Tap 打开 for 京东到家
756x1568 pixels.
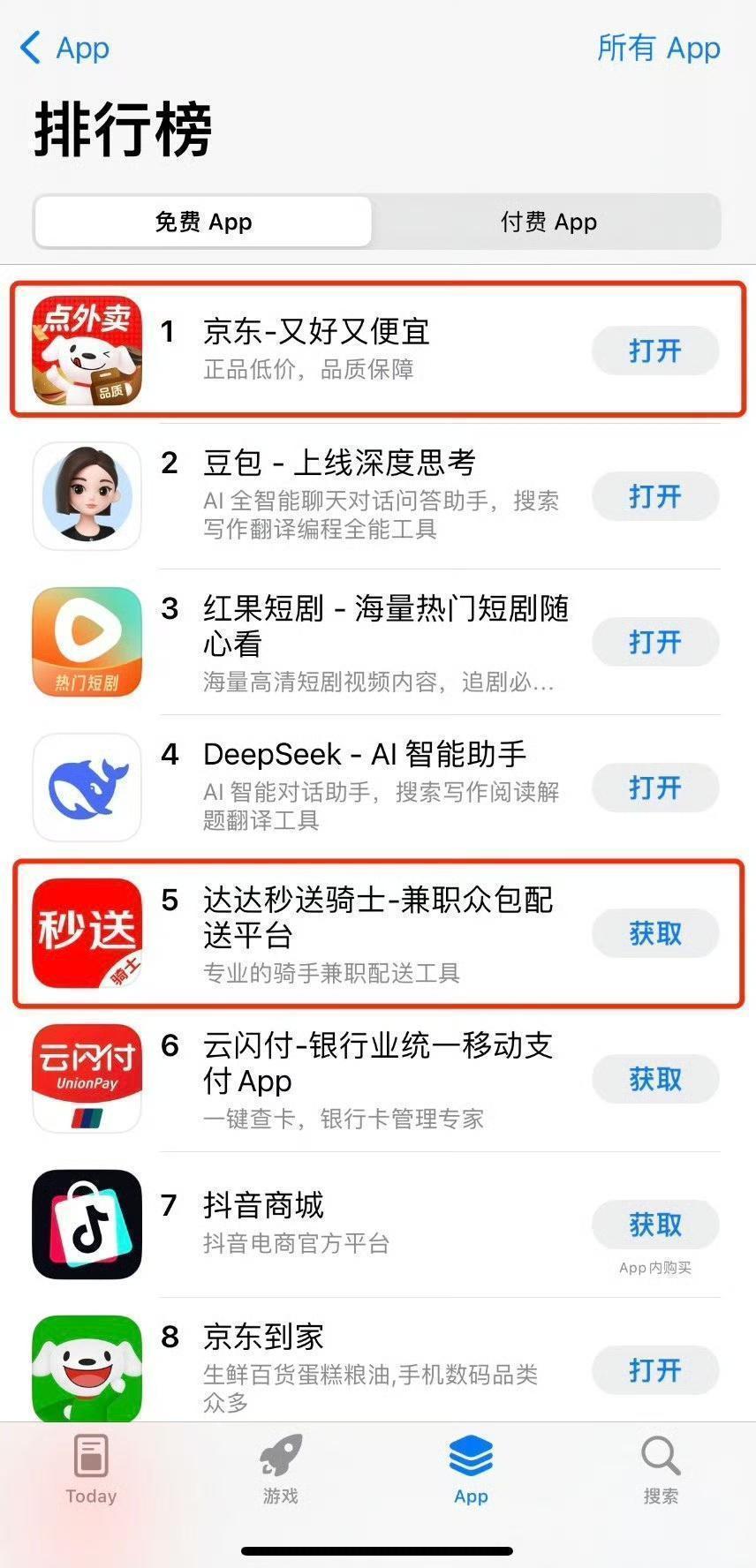[x=654, y=1370]
